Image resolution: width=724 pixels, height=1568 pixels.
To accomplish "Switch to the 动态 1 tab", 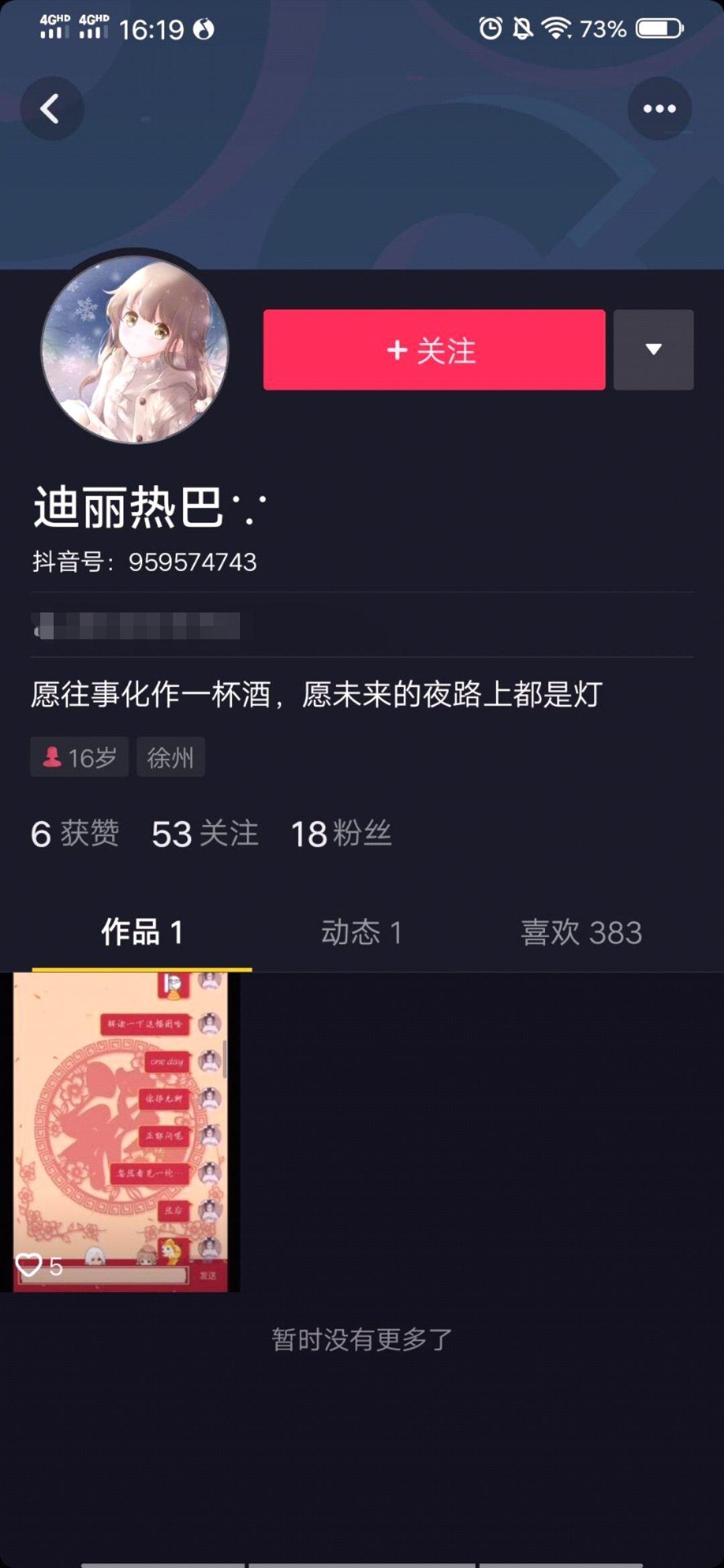I will [361, 932].
